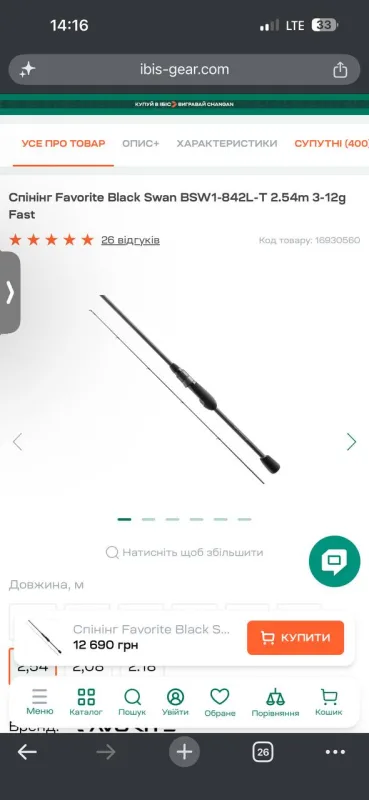Show the next product photo arrow
The image size is (369, 800).
pos(351,442)
